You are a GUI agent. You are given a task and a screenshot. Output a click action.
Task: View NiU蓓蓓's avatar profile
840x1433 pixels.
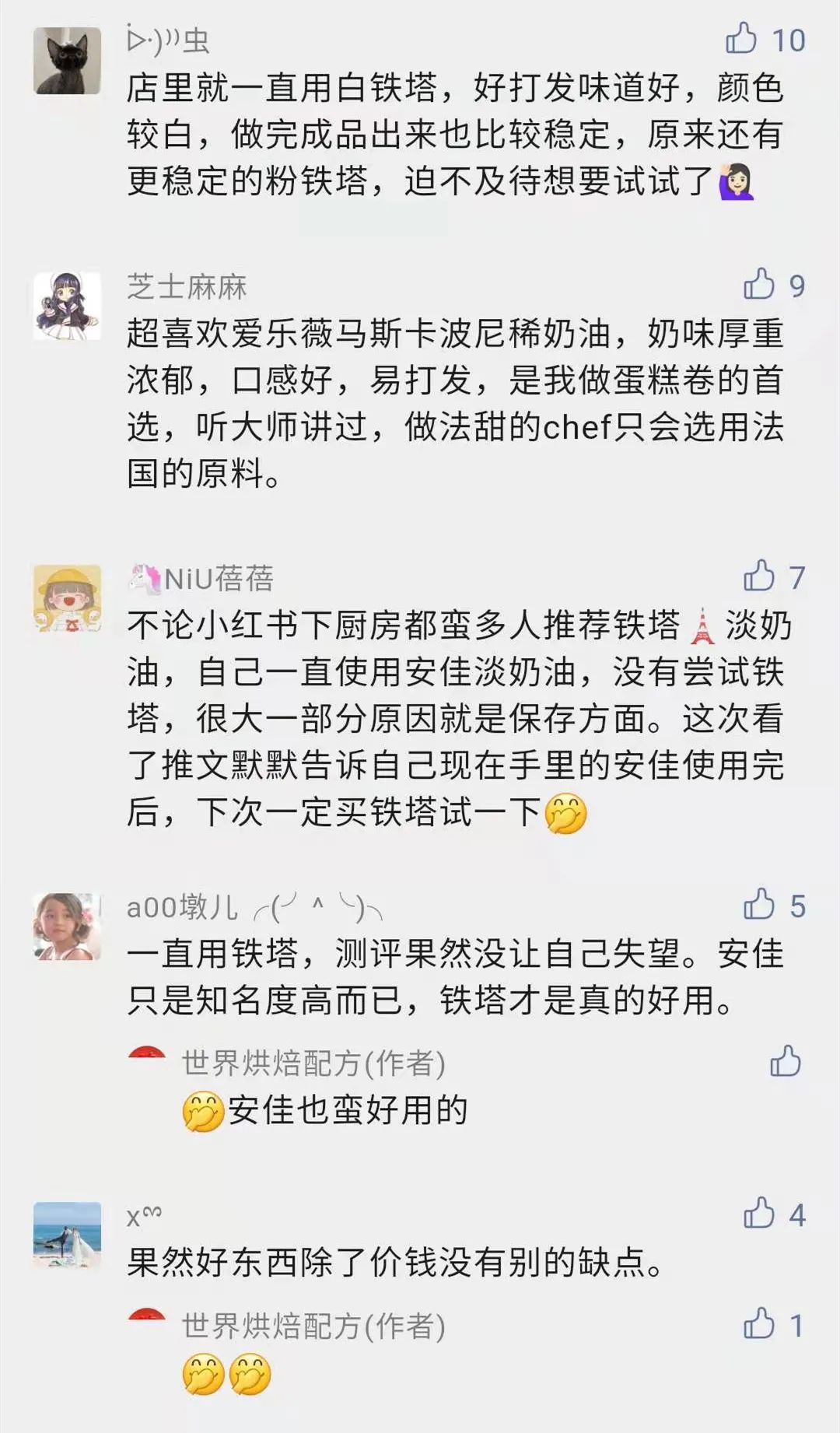pyautogui.click(x=68, y=598)
